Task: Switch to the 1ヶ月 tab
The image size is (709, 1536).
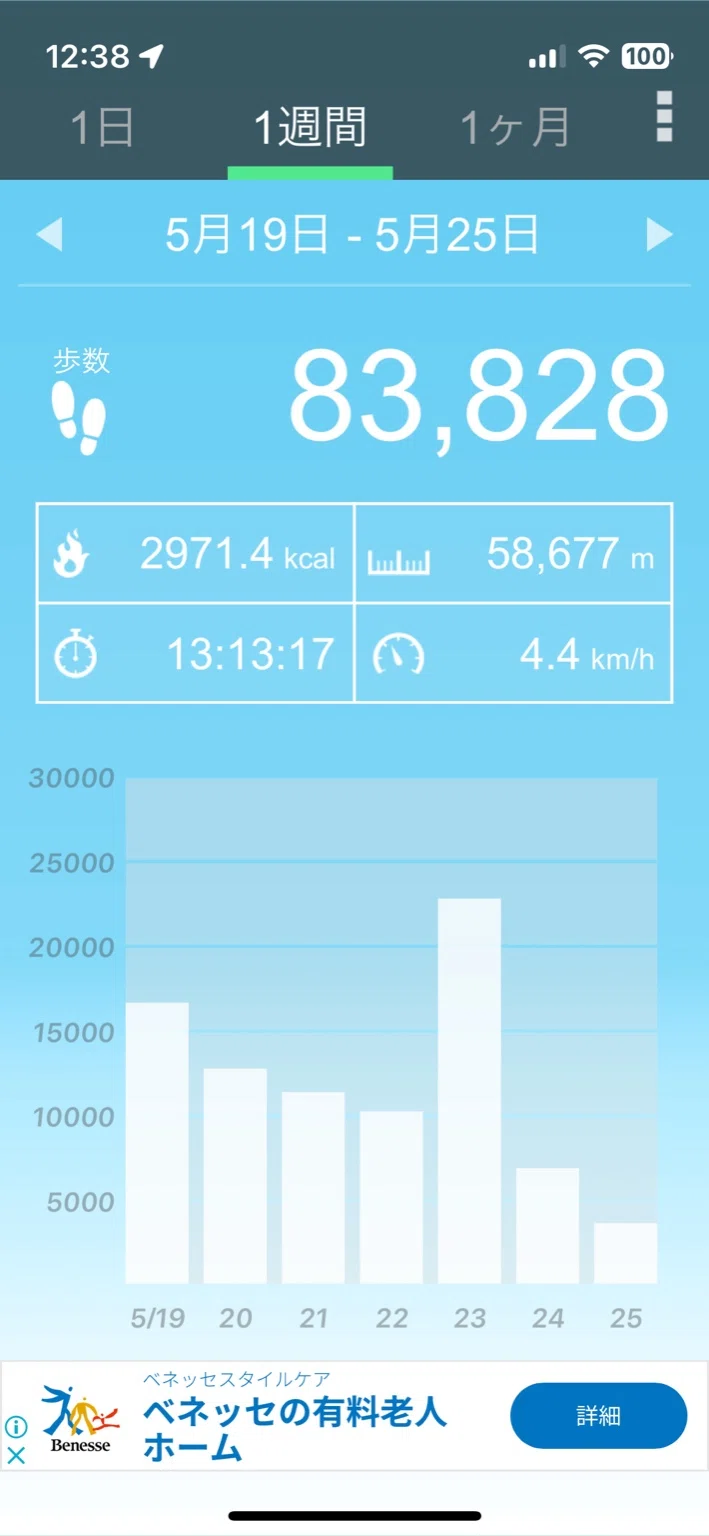Action: [515, 129]
